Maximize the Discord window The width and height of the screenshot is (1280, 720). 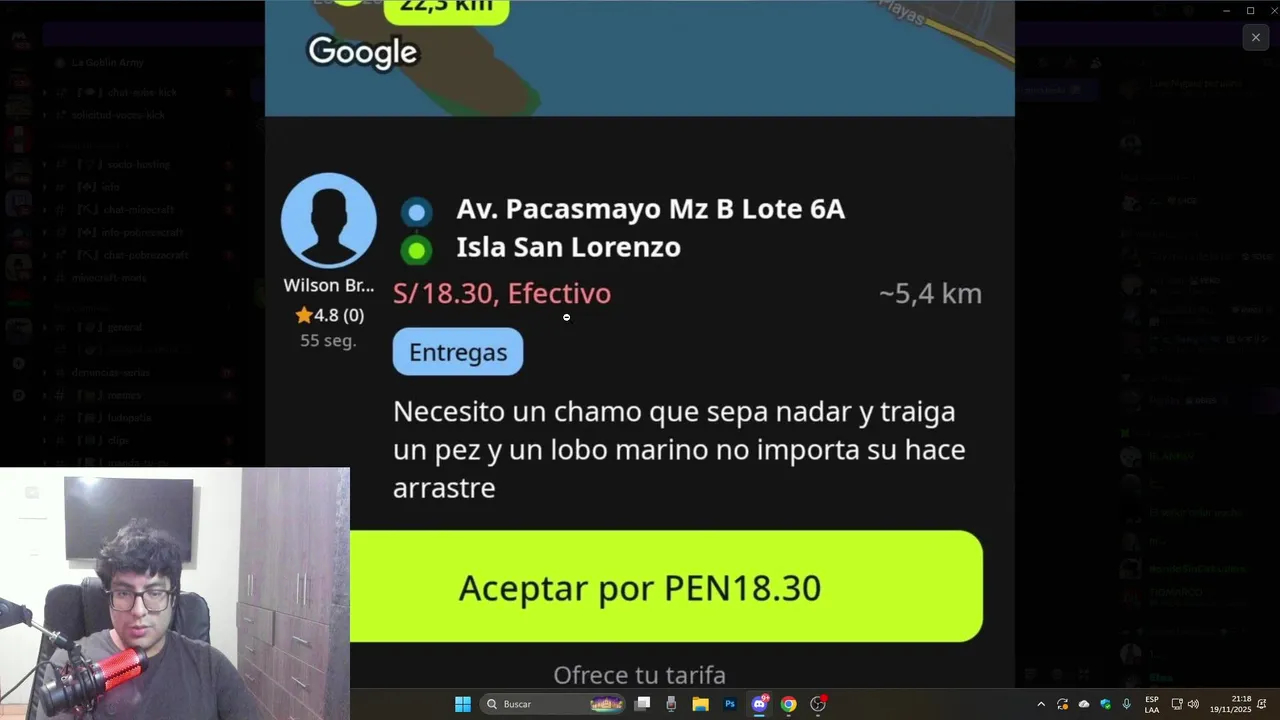pos(1250,11)
